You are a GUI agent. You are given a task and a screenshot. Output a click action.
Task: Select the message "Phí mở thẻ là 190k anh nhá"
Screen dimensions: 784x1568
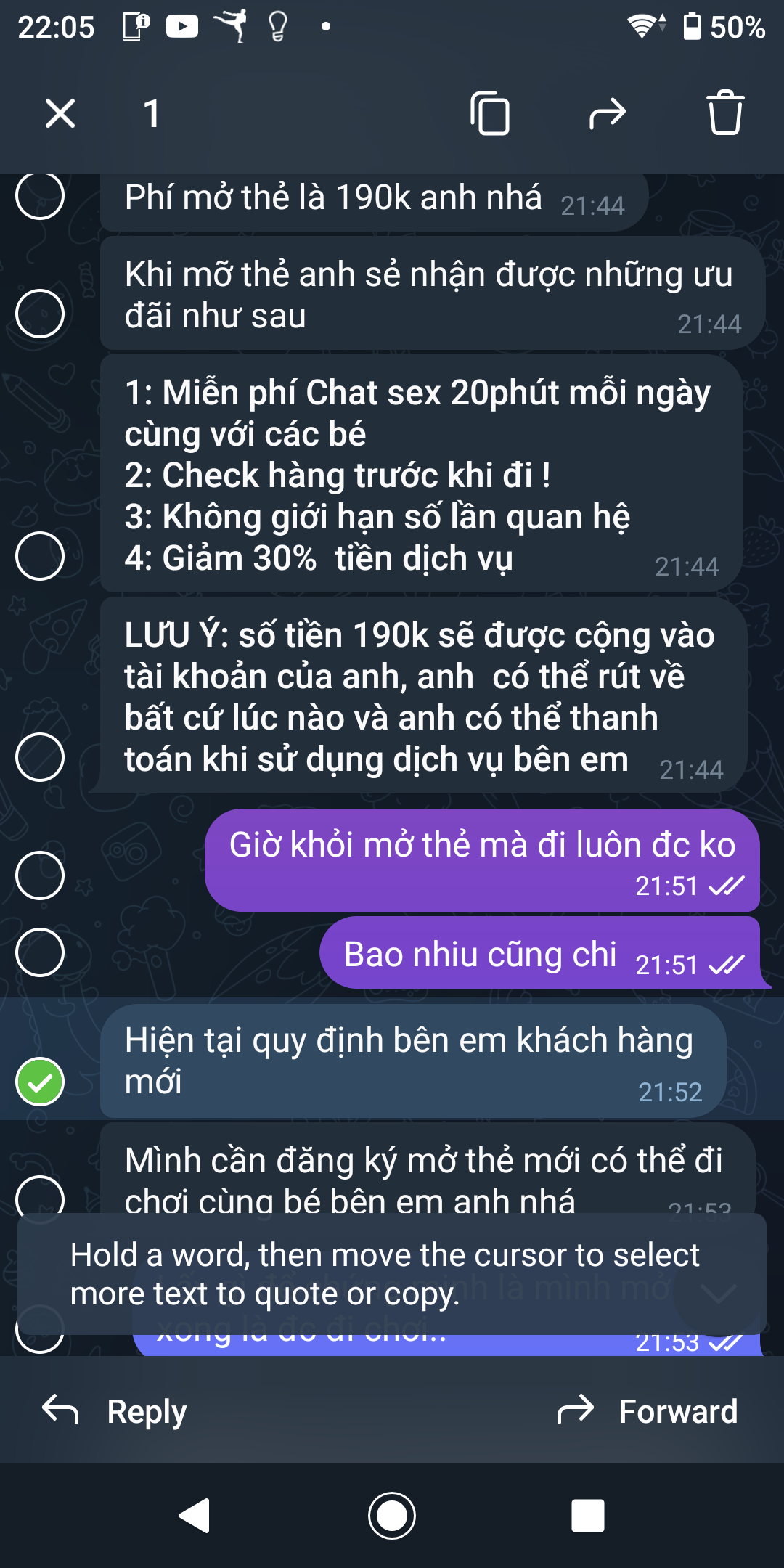click(x=40, y=196)
